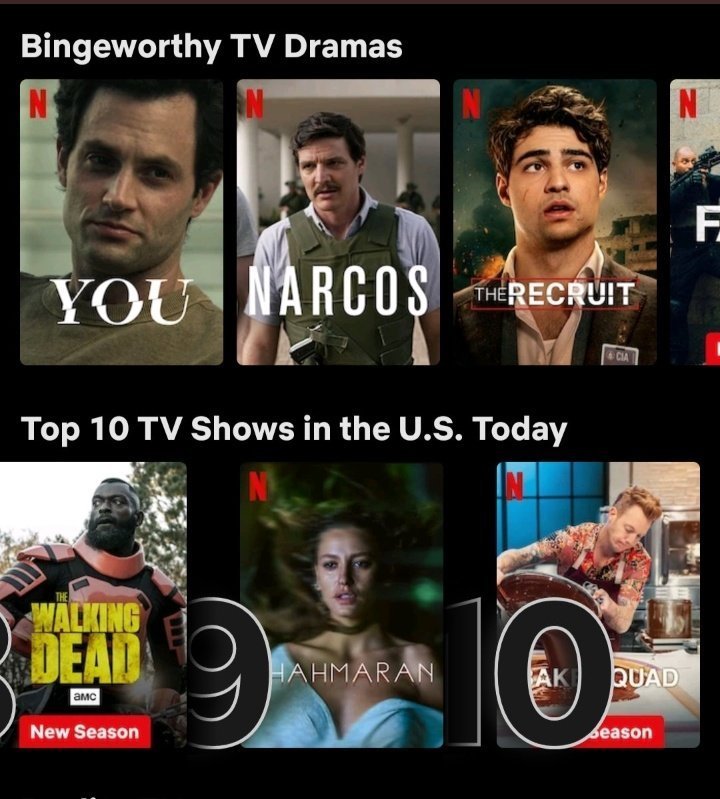720x799 pixels.
Task: Open The Walking Dead top 10 tile
Action: 93,605
